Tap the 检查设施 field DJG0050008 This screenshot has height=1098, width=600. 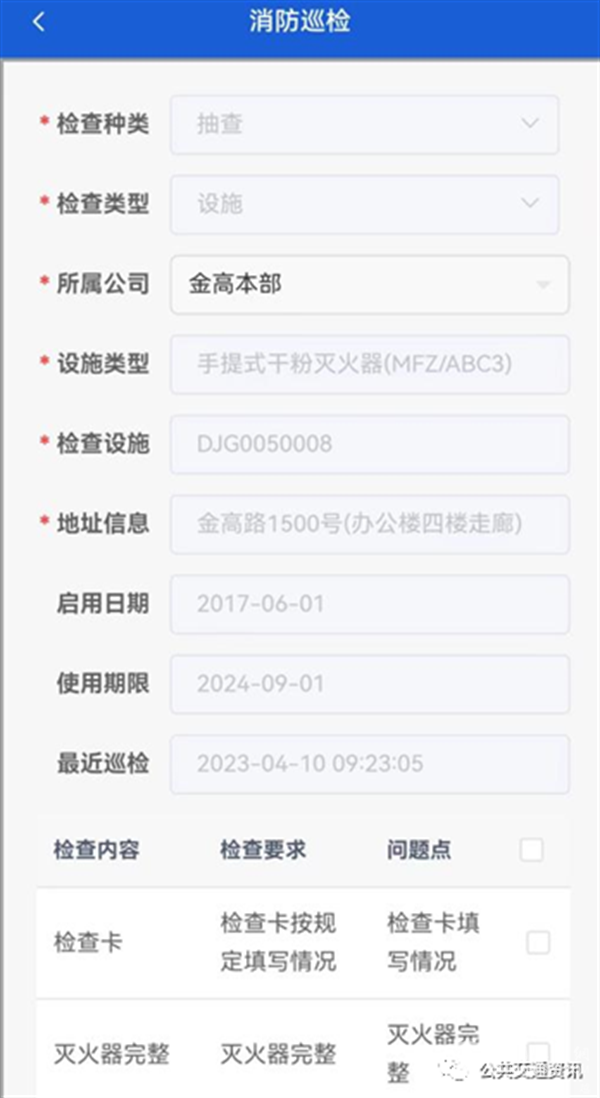369,444
